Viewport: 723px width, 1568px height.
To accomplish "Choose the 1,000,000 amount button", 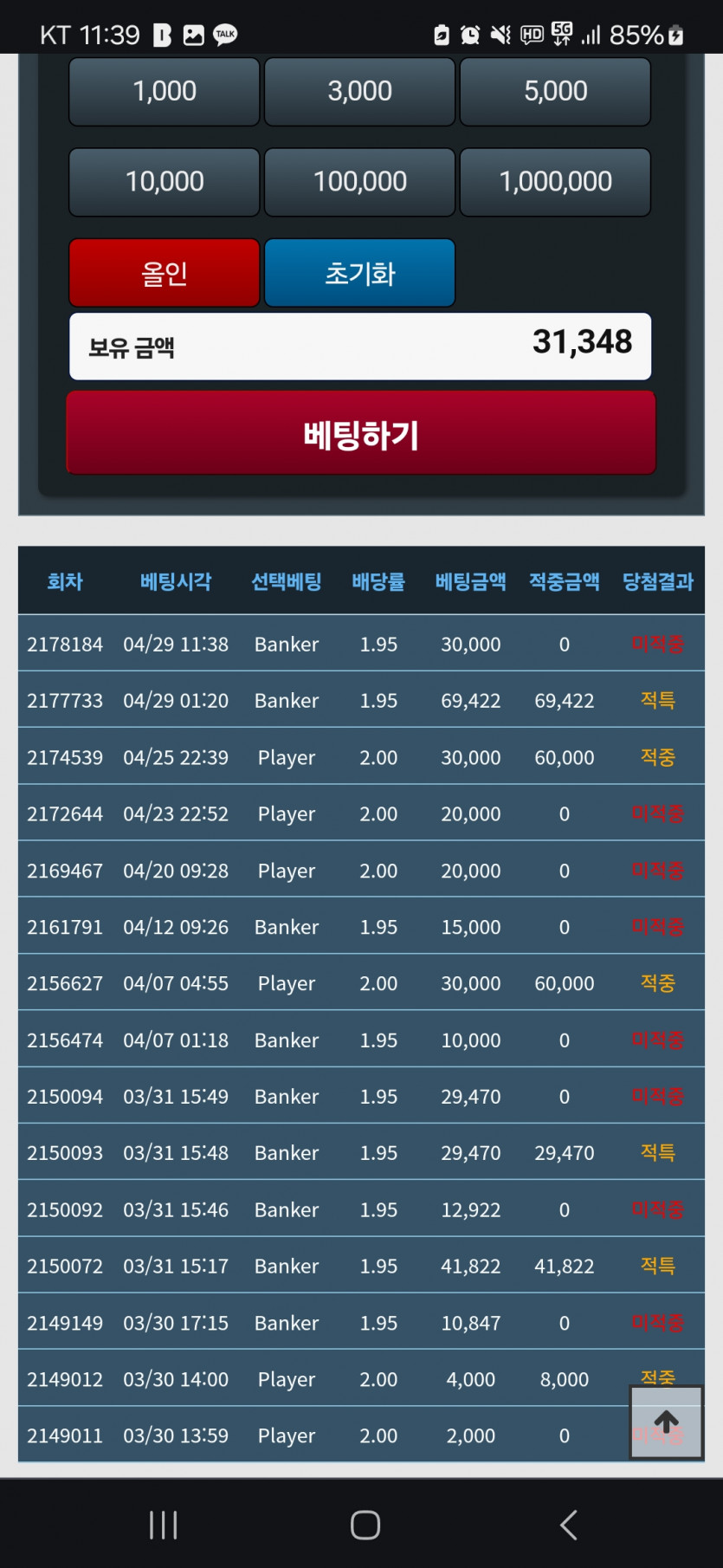I will [x=555, y=182].
